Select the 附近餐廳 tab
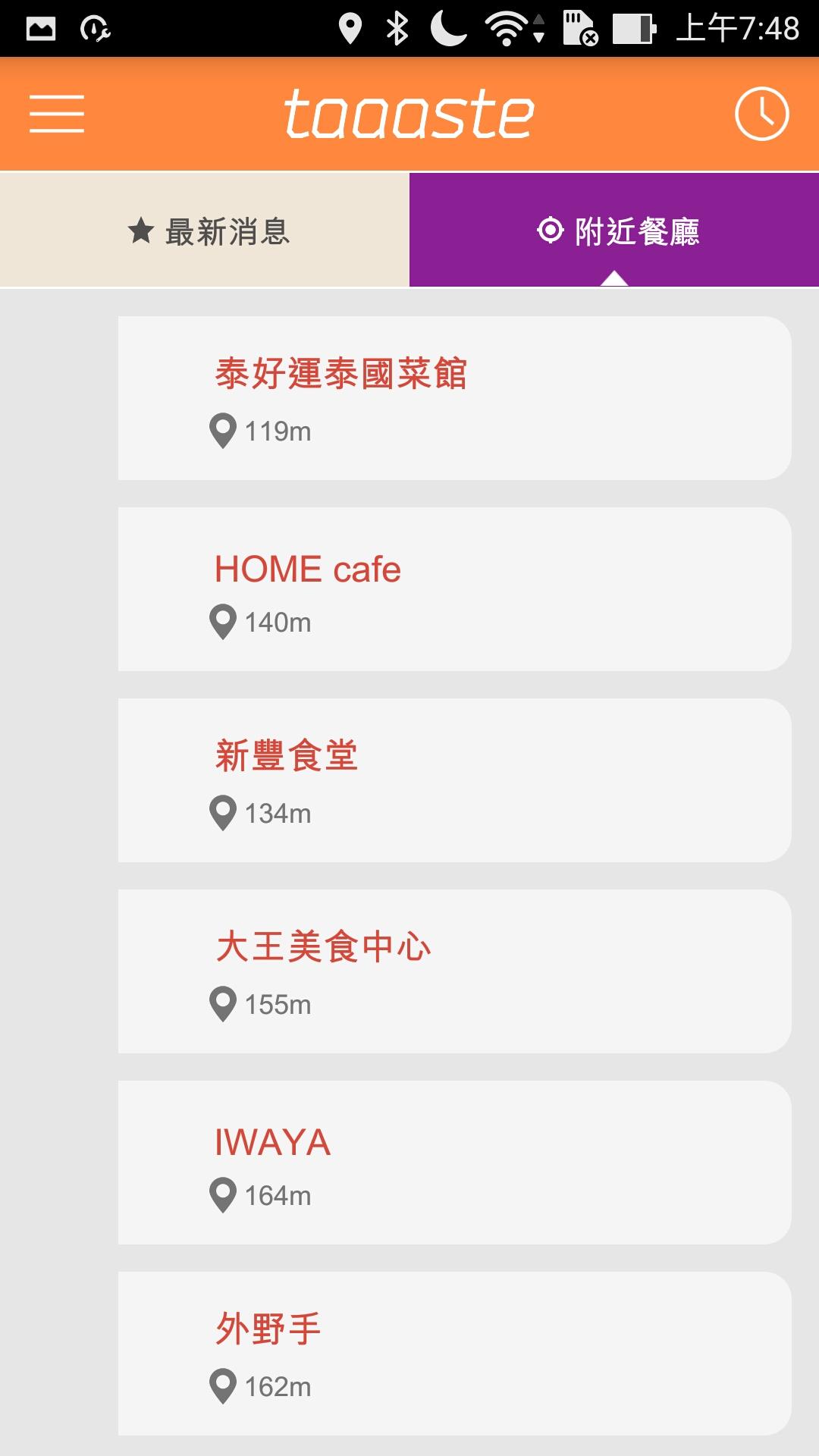This screenshot has width=819, height=1456. [x=614, y=231]
